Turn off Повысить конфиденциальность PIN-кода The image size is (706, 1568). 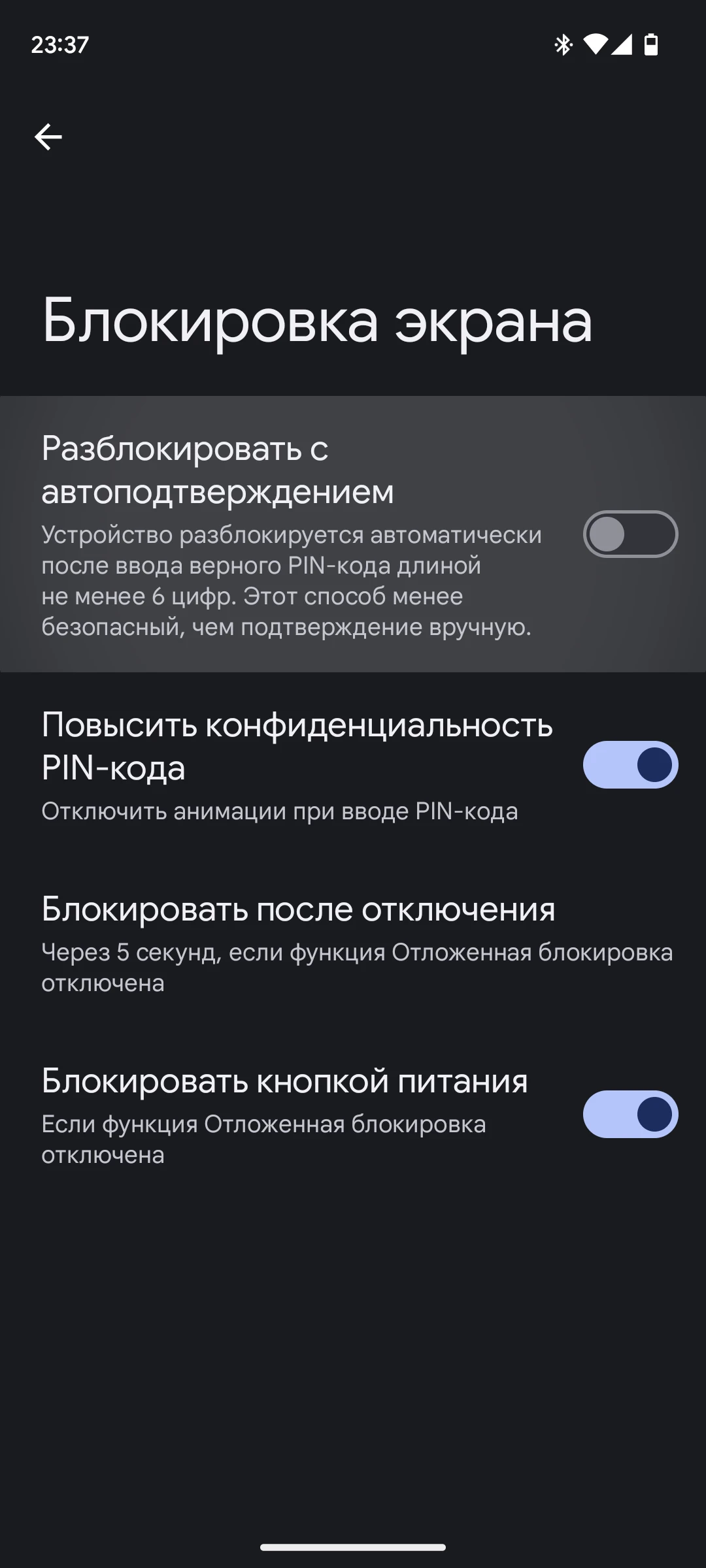click(x=630, y=764)
